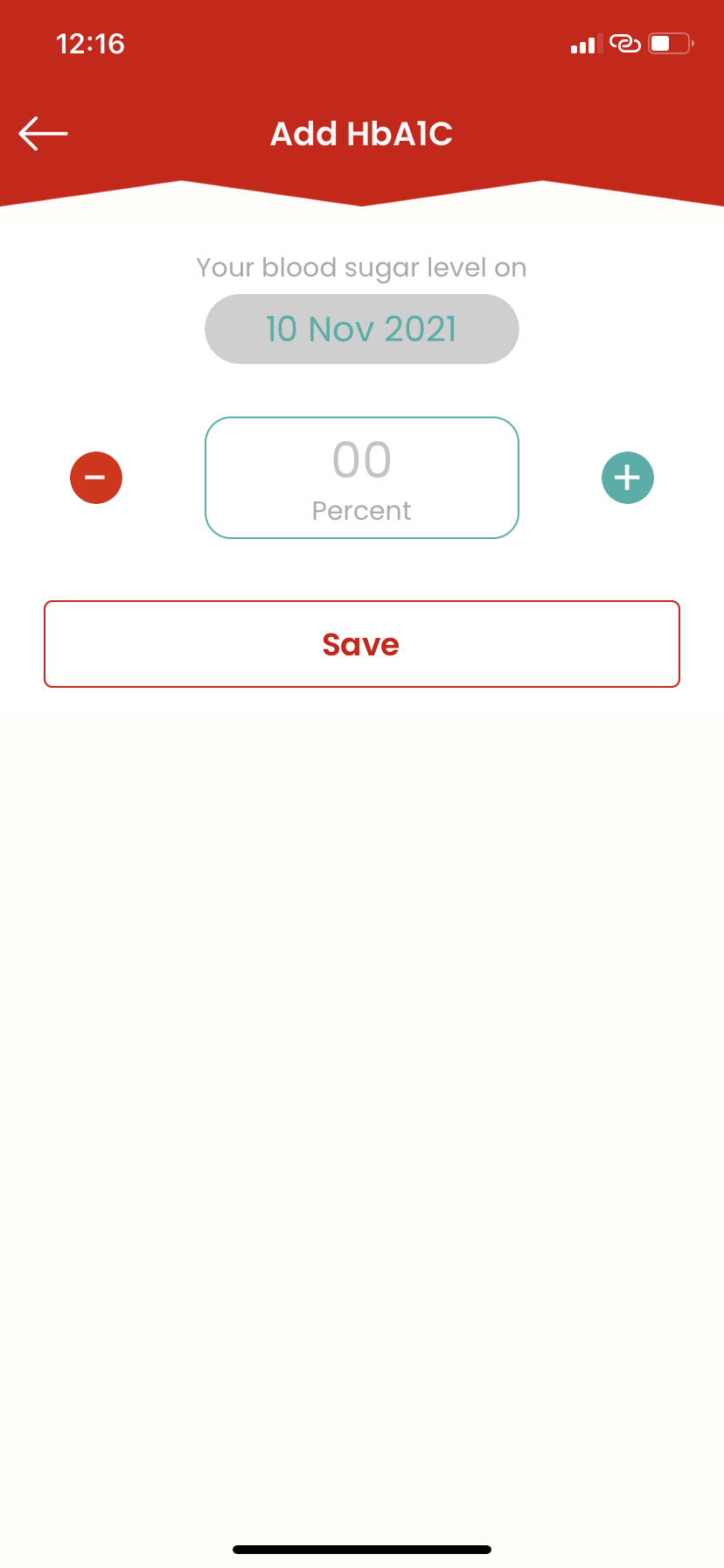Go back using the arrow icon
The image size is (724, 1568).
tap(44, 134)
